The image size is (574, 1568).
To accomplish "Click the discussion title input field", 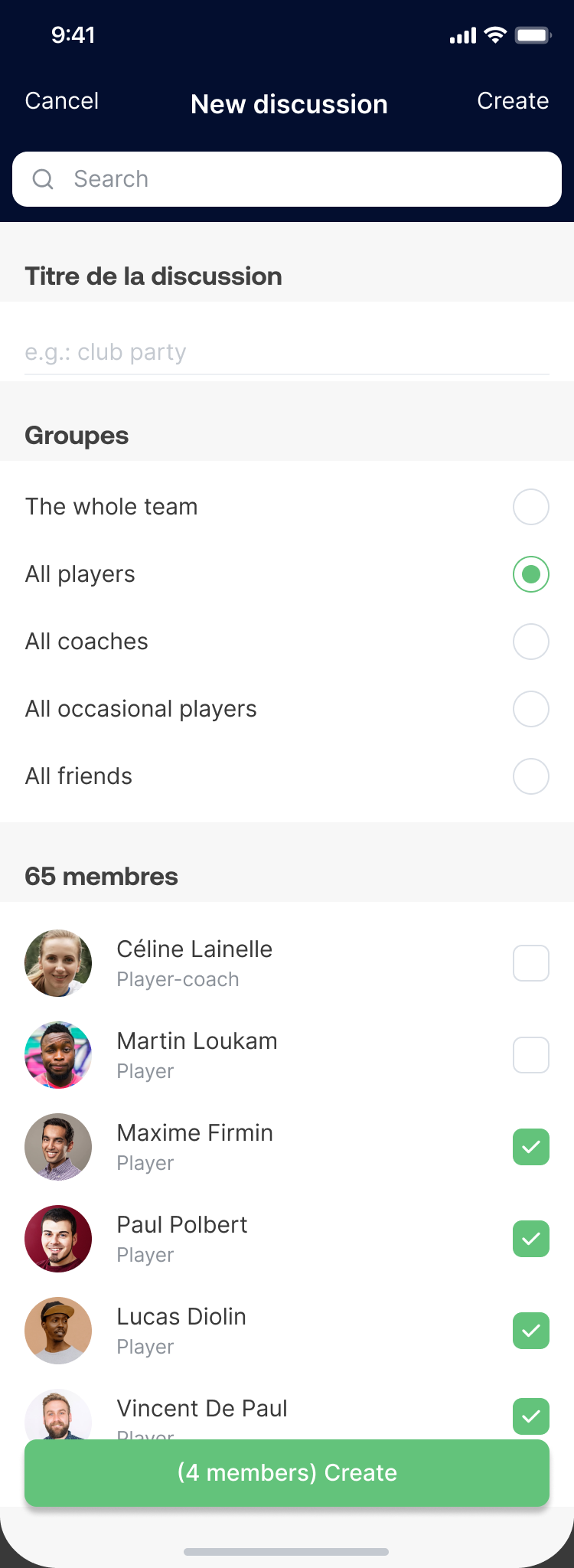I will [x=287, y=352].
